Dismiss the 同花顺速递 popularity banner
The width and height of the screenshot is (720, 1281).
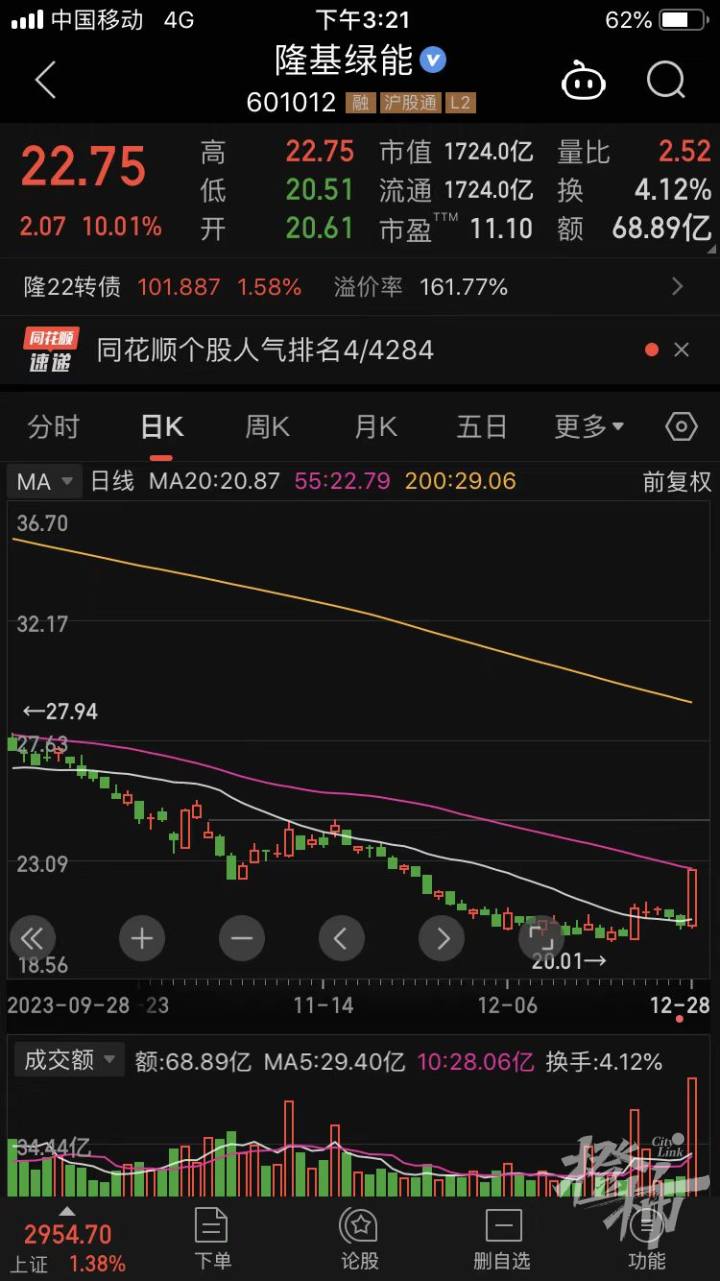click(x=682, y=350)
